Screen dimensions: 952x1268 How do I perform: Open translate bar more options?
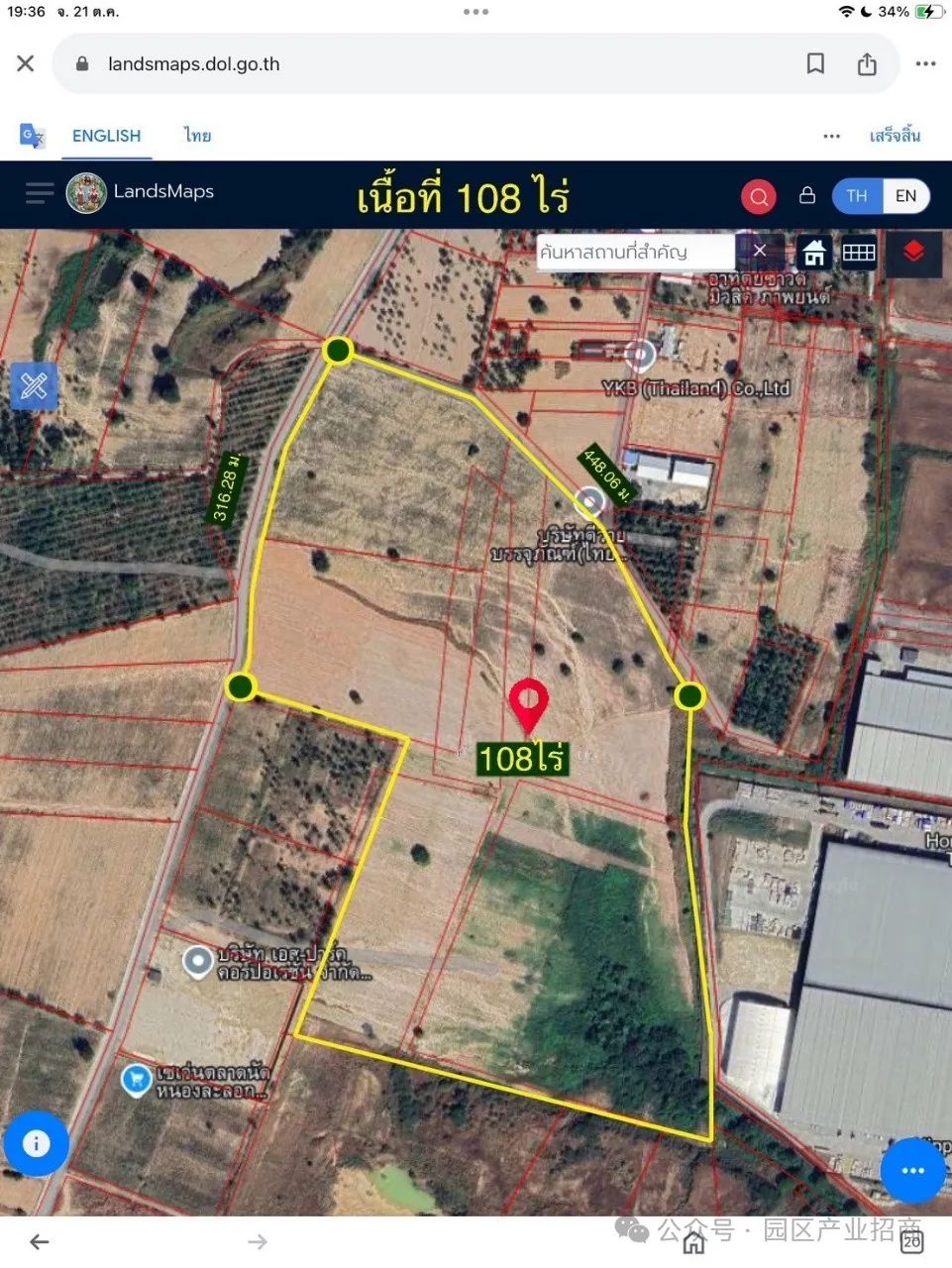click(831, 136)
